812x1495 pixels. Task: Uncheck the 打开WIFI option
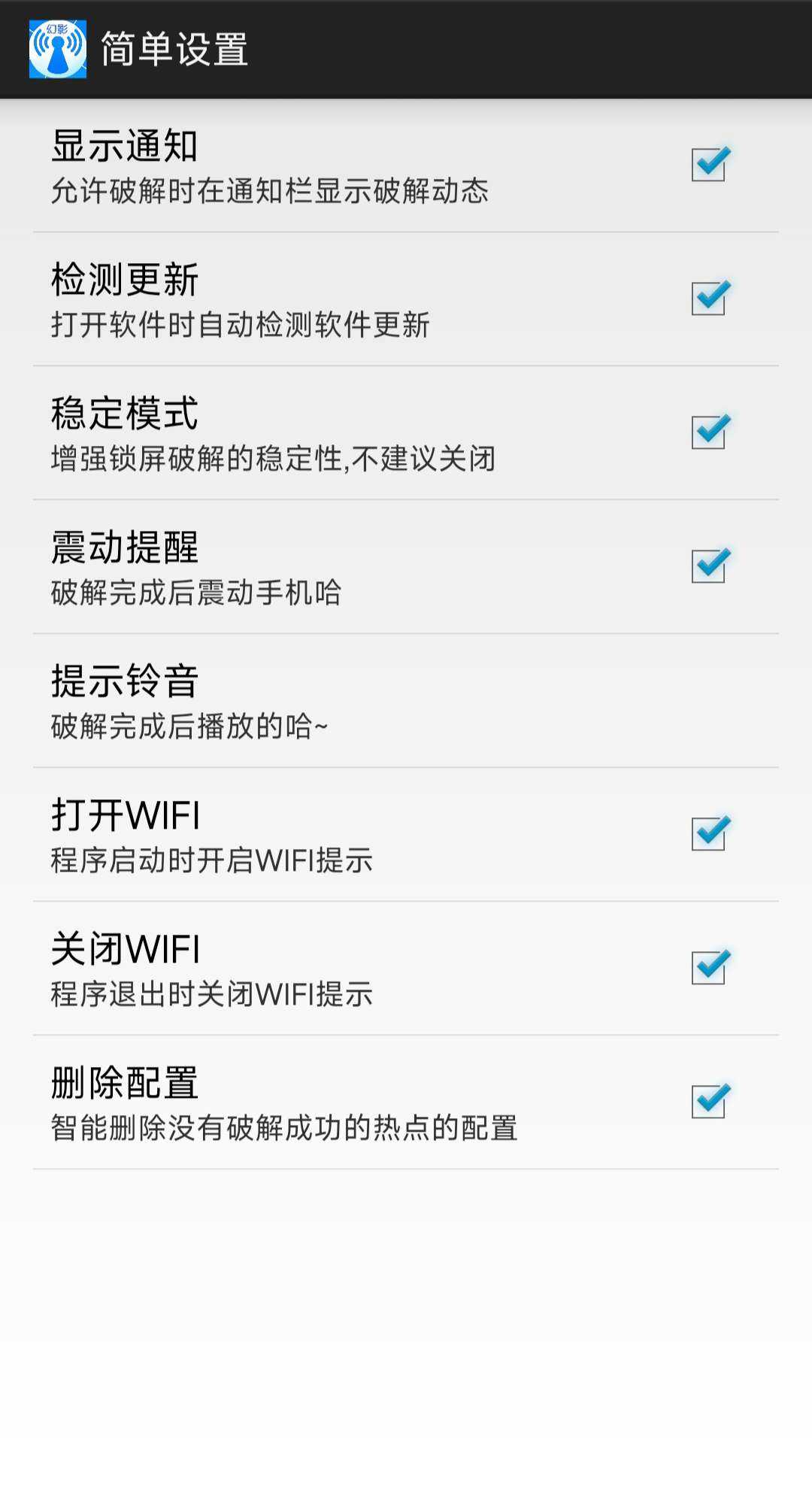click(708, 834)
